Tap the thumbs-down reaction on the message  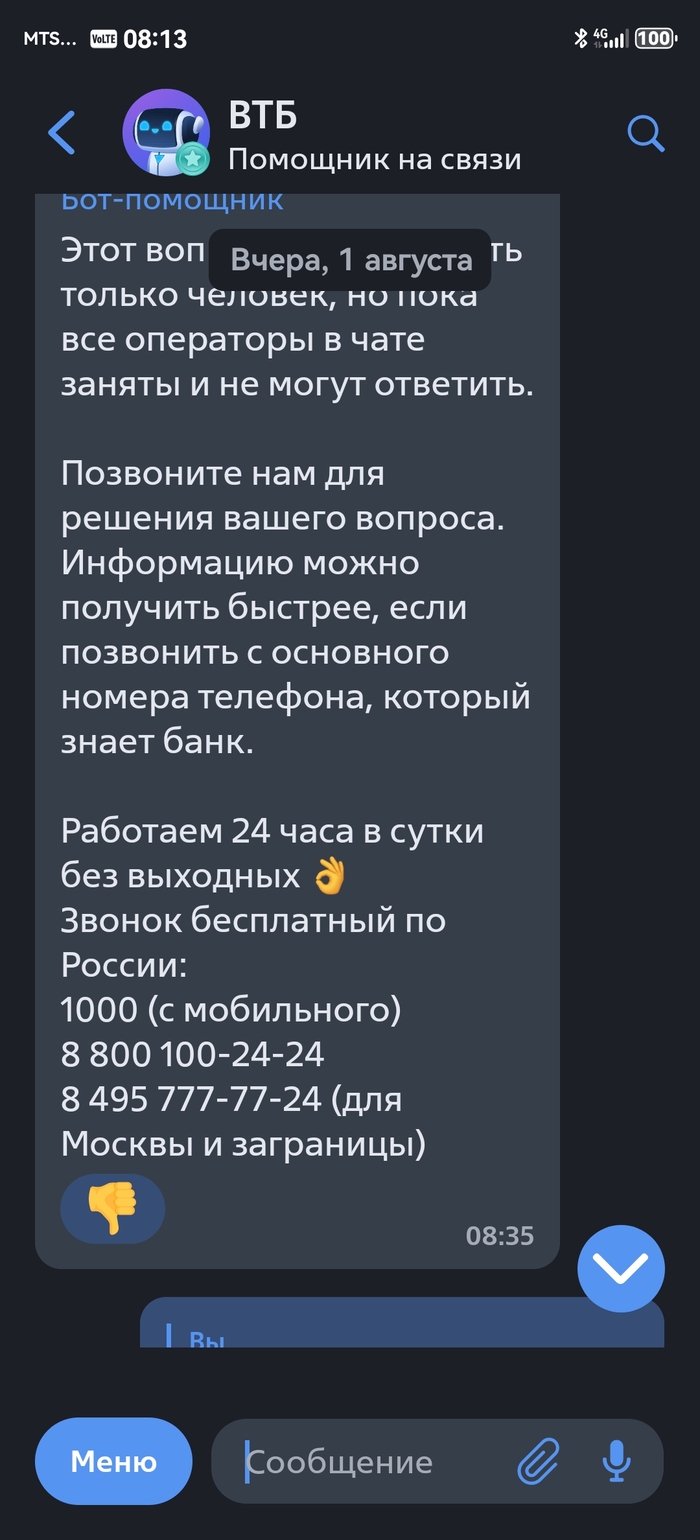(x=113, y=1208)
